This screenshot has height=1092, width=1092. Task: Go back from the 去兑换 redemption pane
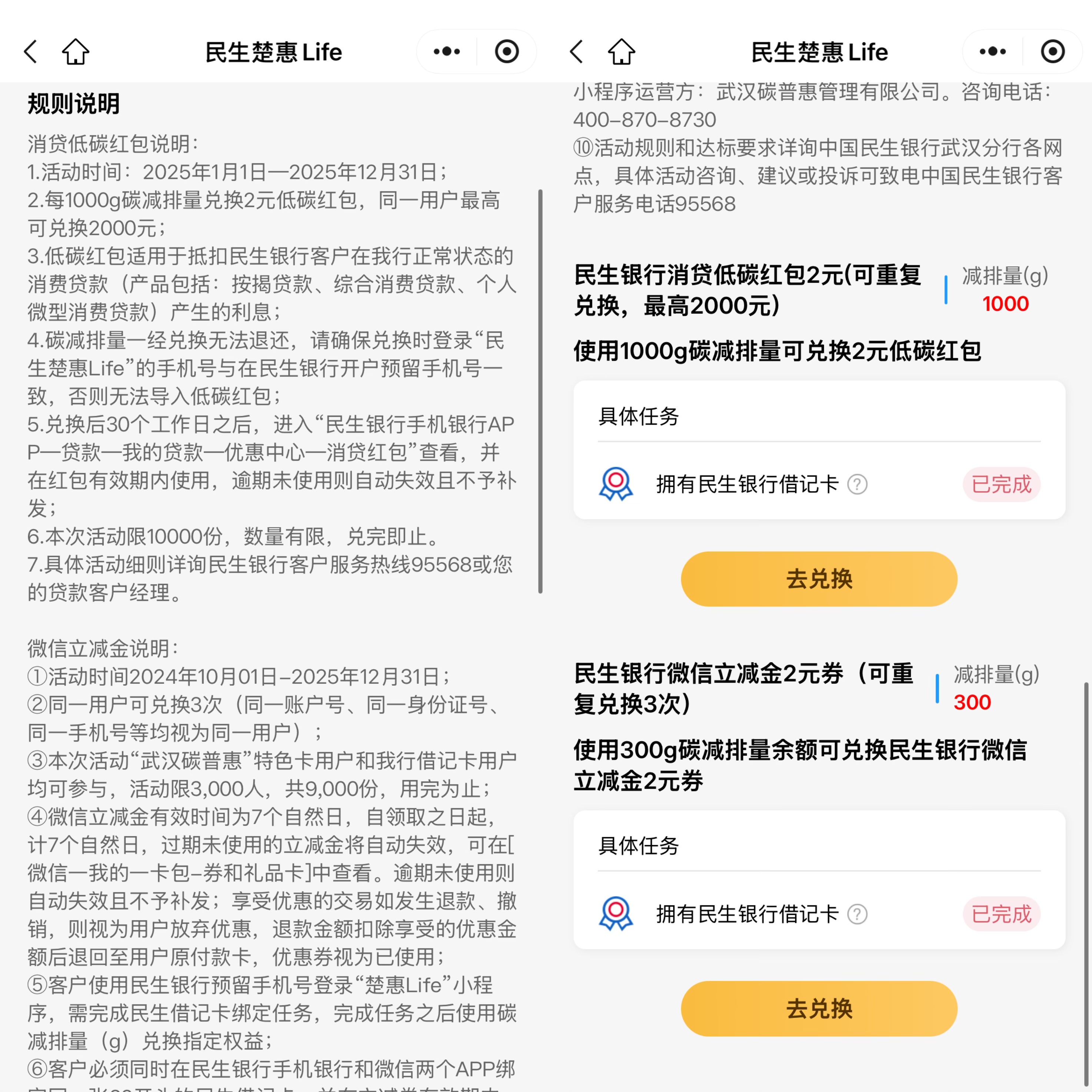[576, 51]
